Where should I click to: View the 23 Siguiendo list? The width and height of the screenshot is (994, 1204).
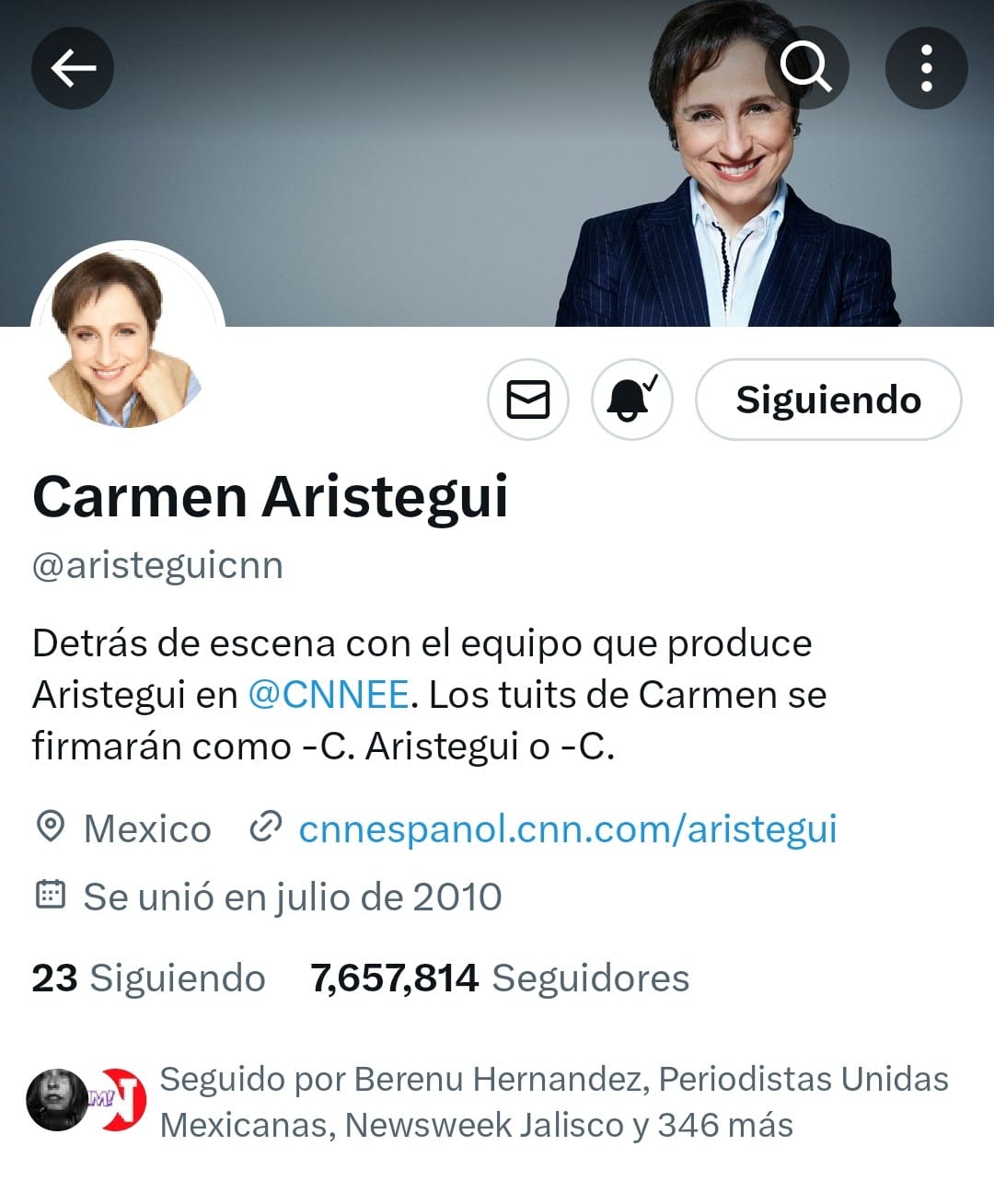pos(149,978)
